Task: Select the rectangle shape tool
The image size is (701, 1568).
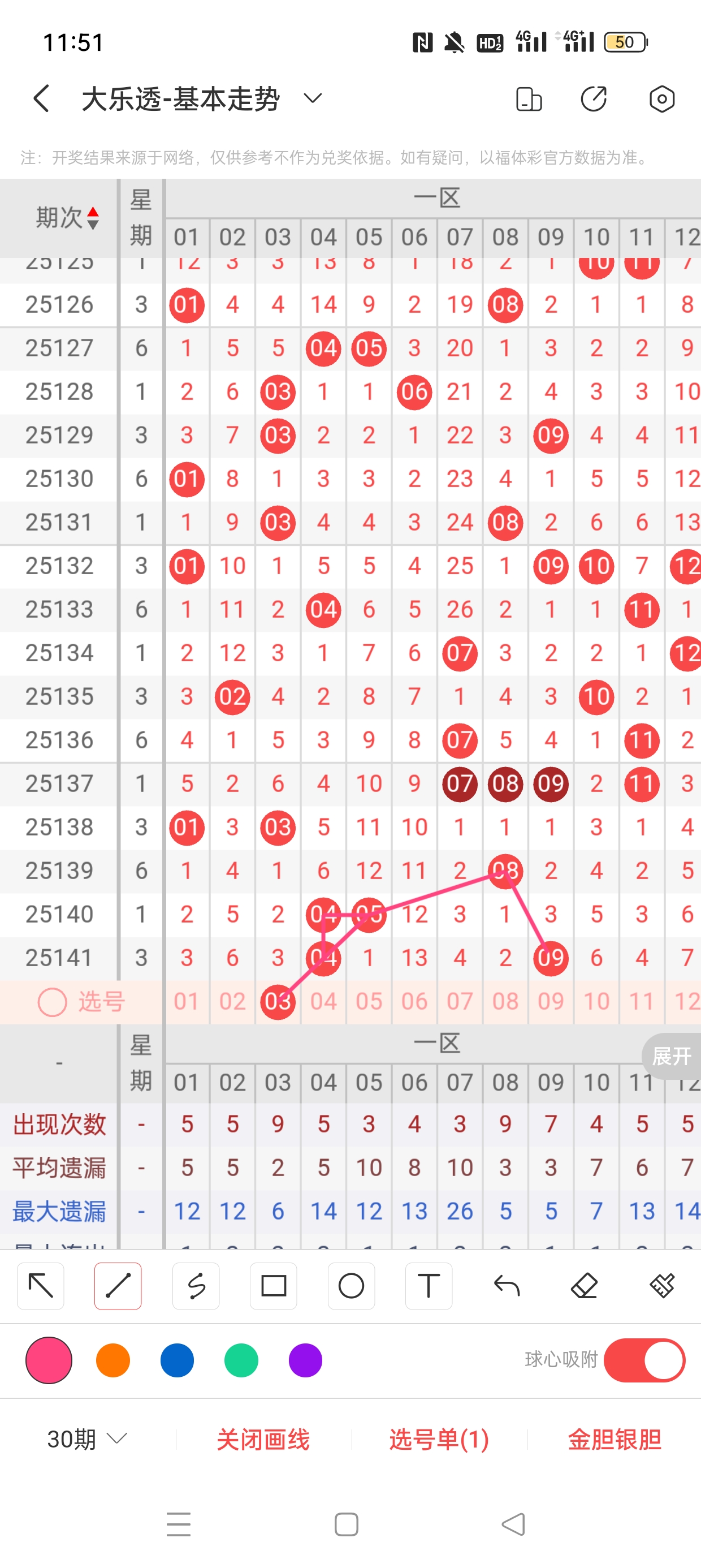Action: coord(273,1286)
